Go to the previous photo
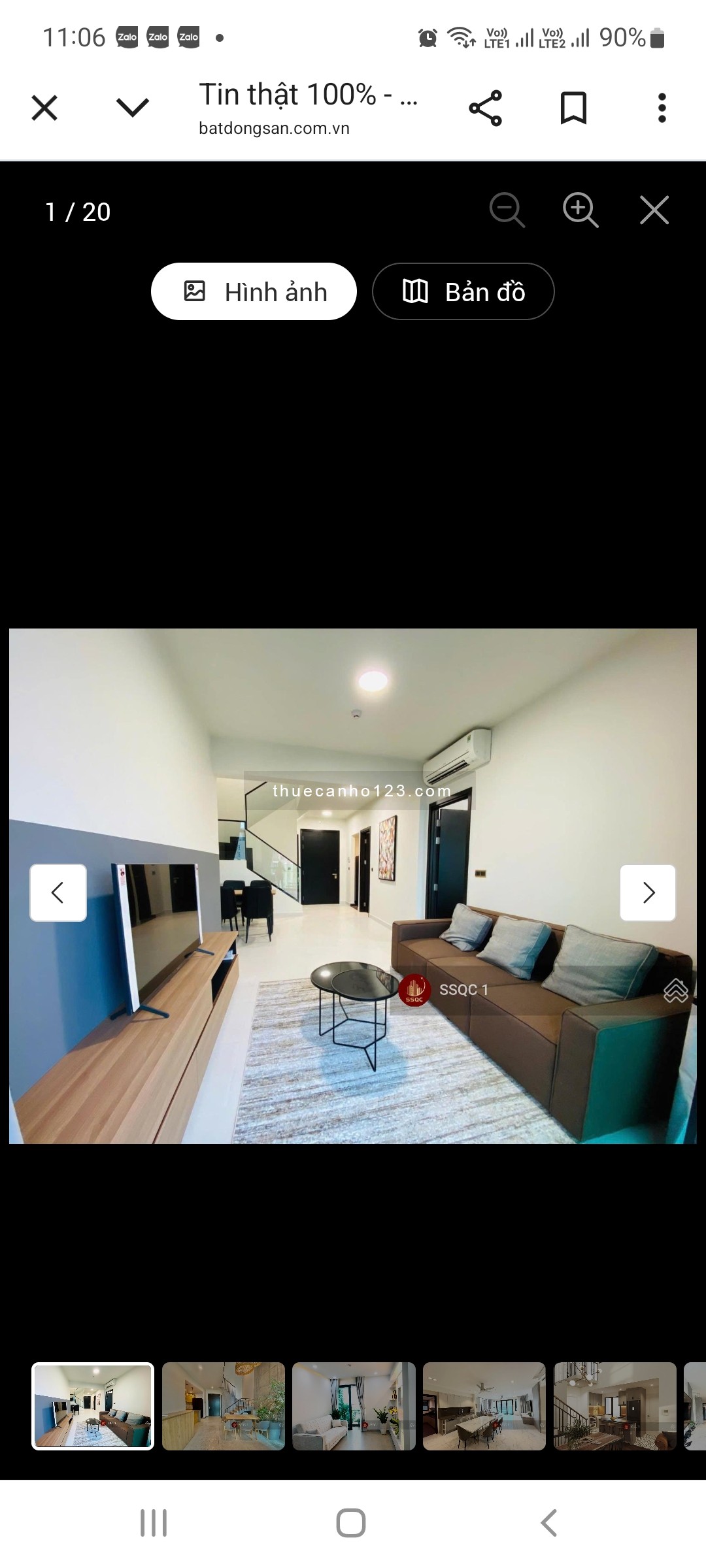Screen dimensions: 706x1568 (x=58, y=892)
